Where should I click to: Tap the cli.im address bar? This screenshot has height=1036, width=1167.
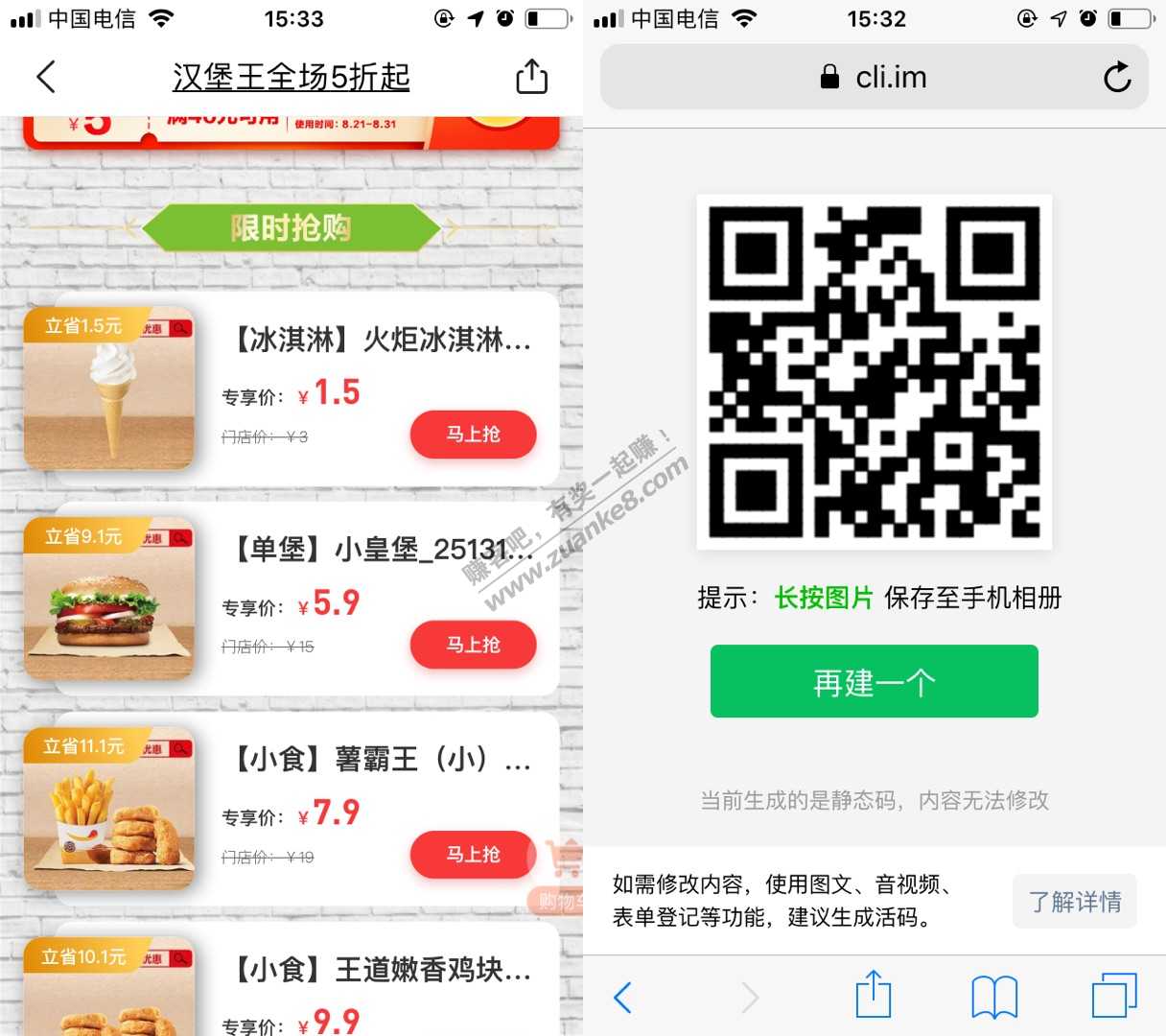tap(873, 78)
